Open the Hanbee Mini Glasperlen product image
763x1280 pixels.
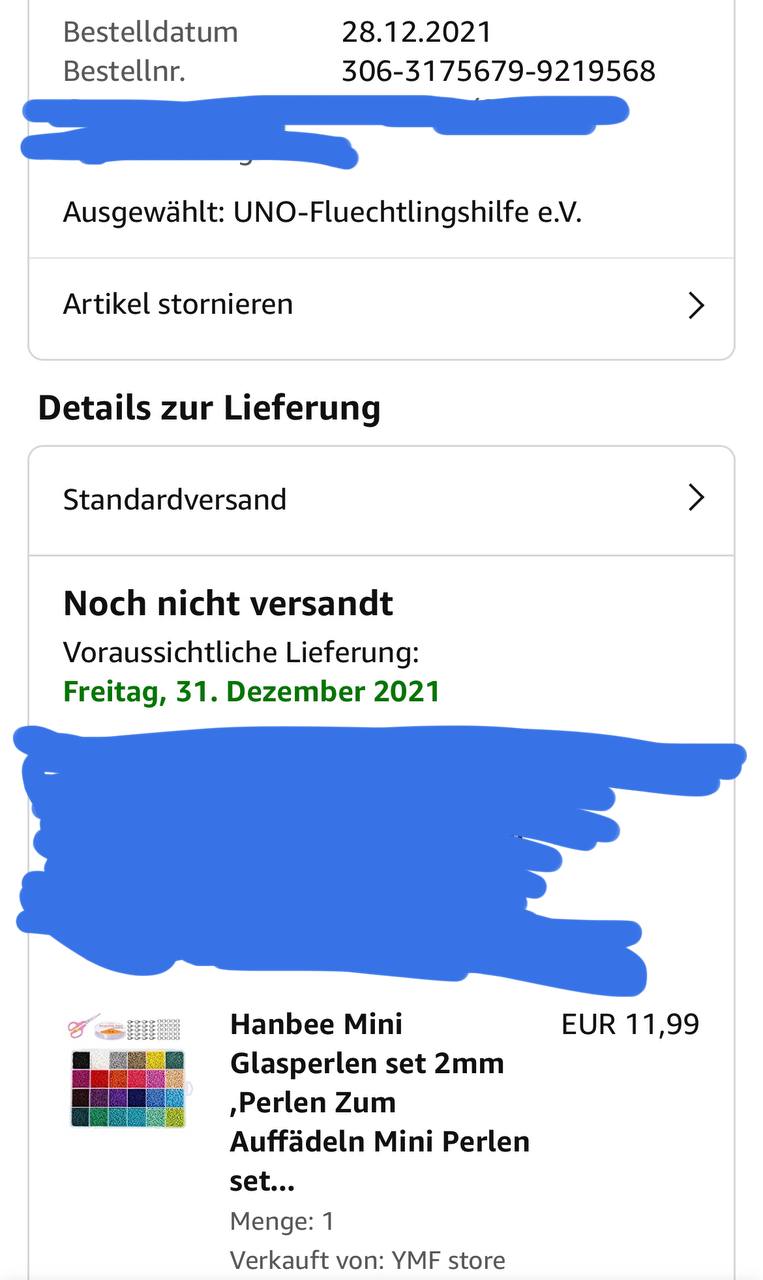pyautogui.click(x=128, y=1070)
